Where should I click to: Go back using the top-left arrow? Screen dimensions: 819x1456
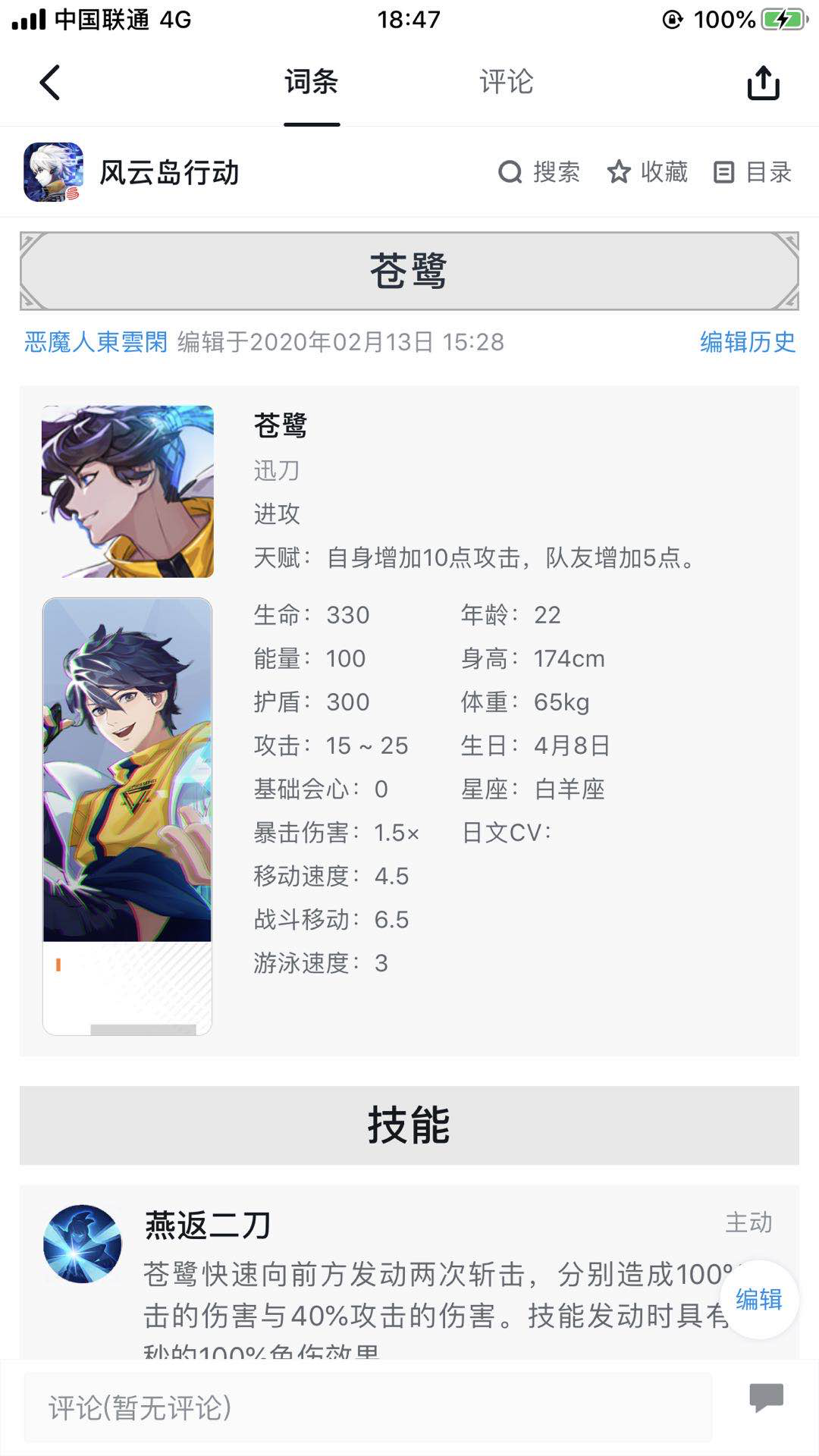[50, 82]
